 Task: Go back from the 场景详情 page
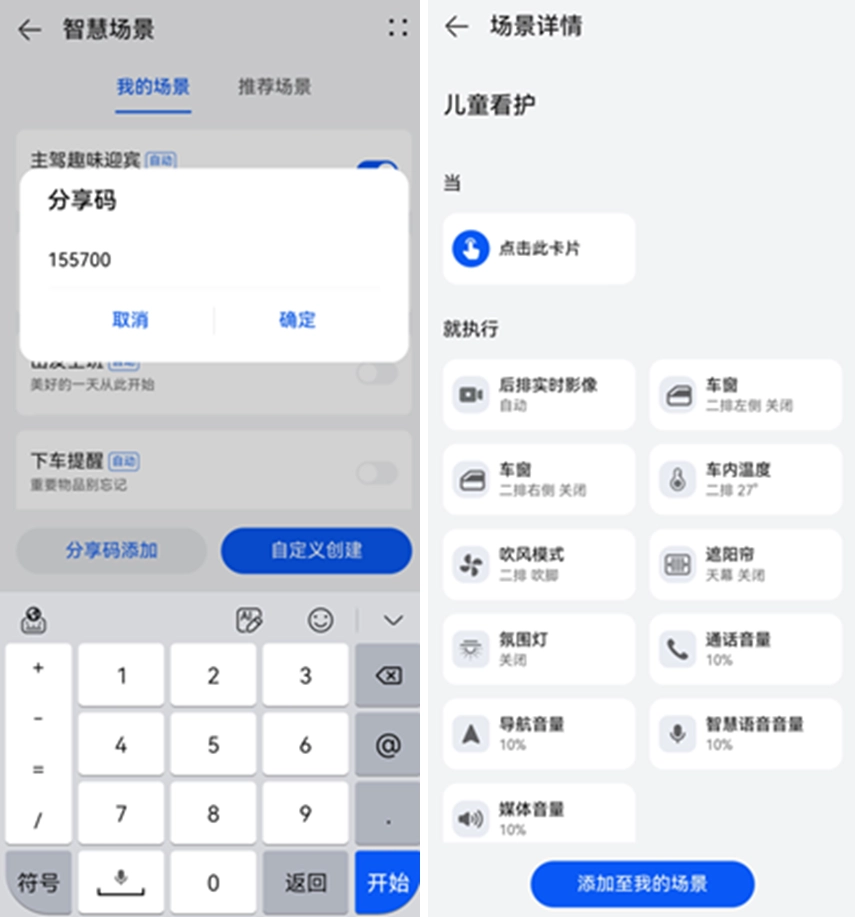coord(457,27)
